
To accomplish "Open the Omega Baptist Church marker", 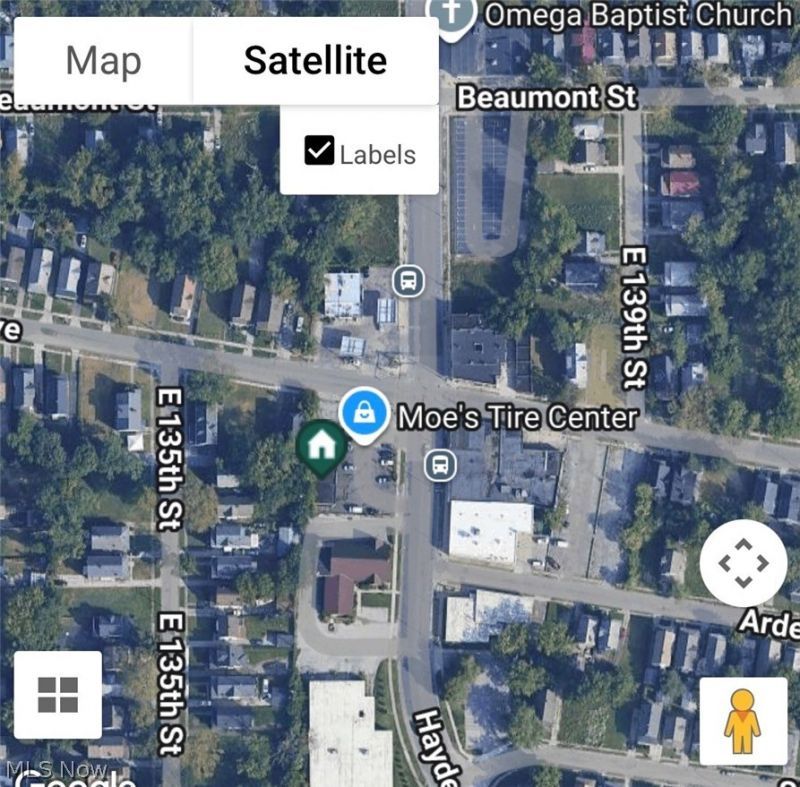I will pyautogui.click(x=450, y=14).
